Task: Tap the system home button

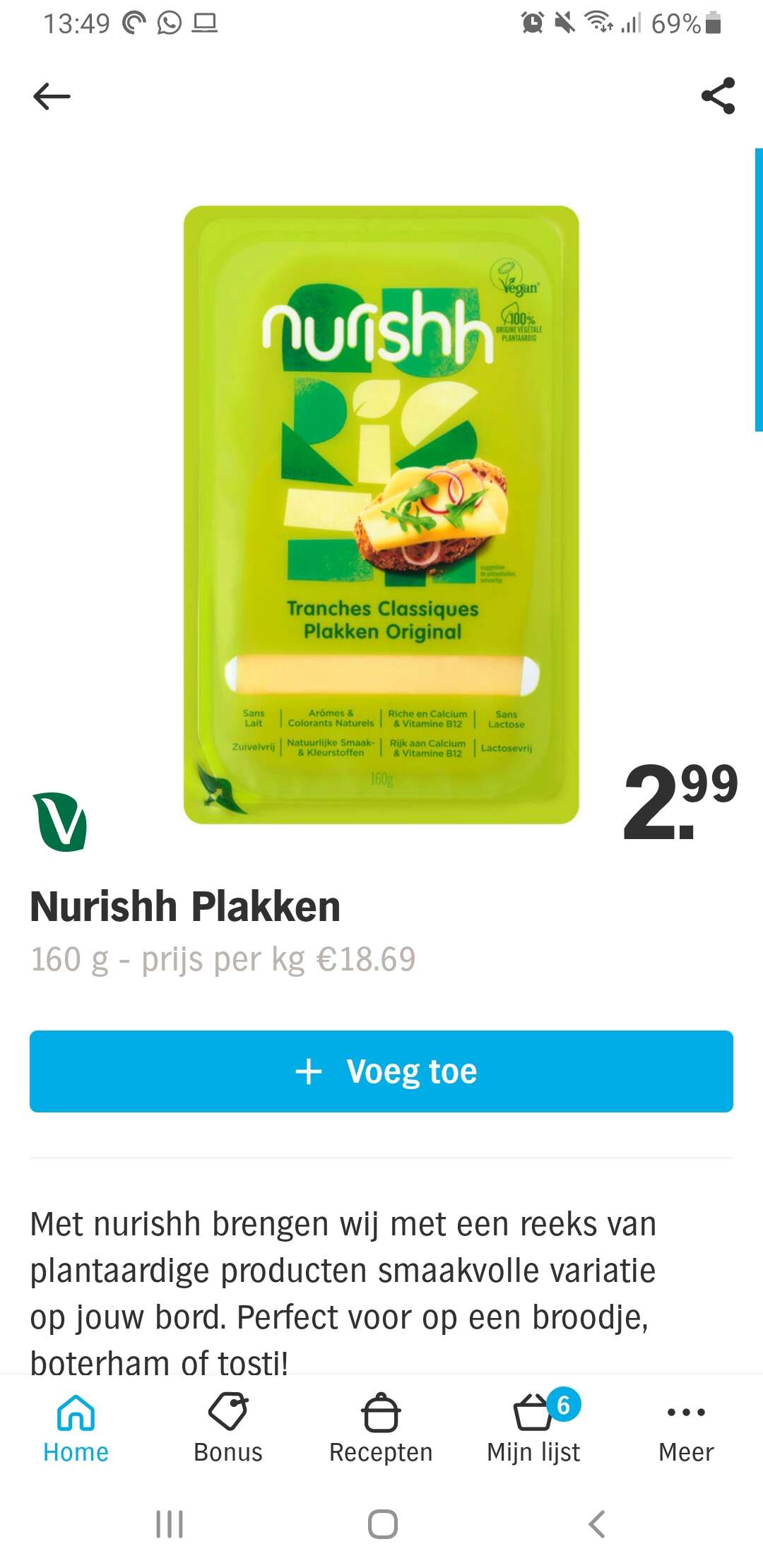Action: coord(382,1524)
